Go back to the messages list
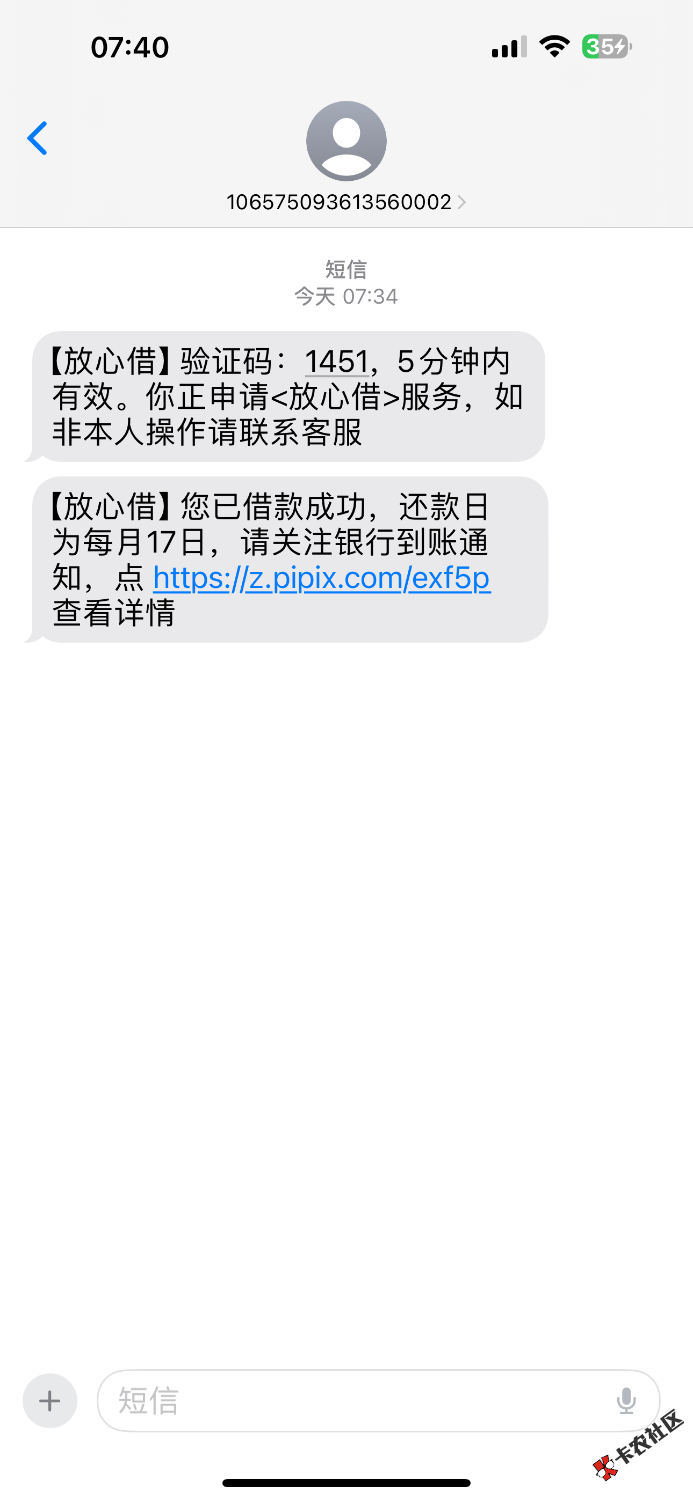The width and height of the screenshot is (693, 1500). click(x=38, y=138)
